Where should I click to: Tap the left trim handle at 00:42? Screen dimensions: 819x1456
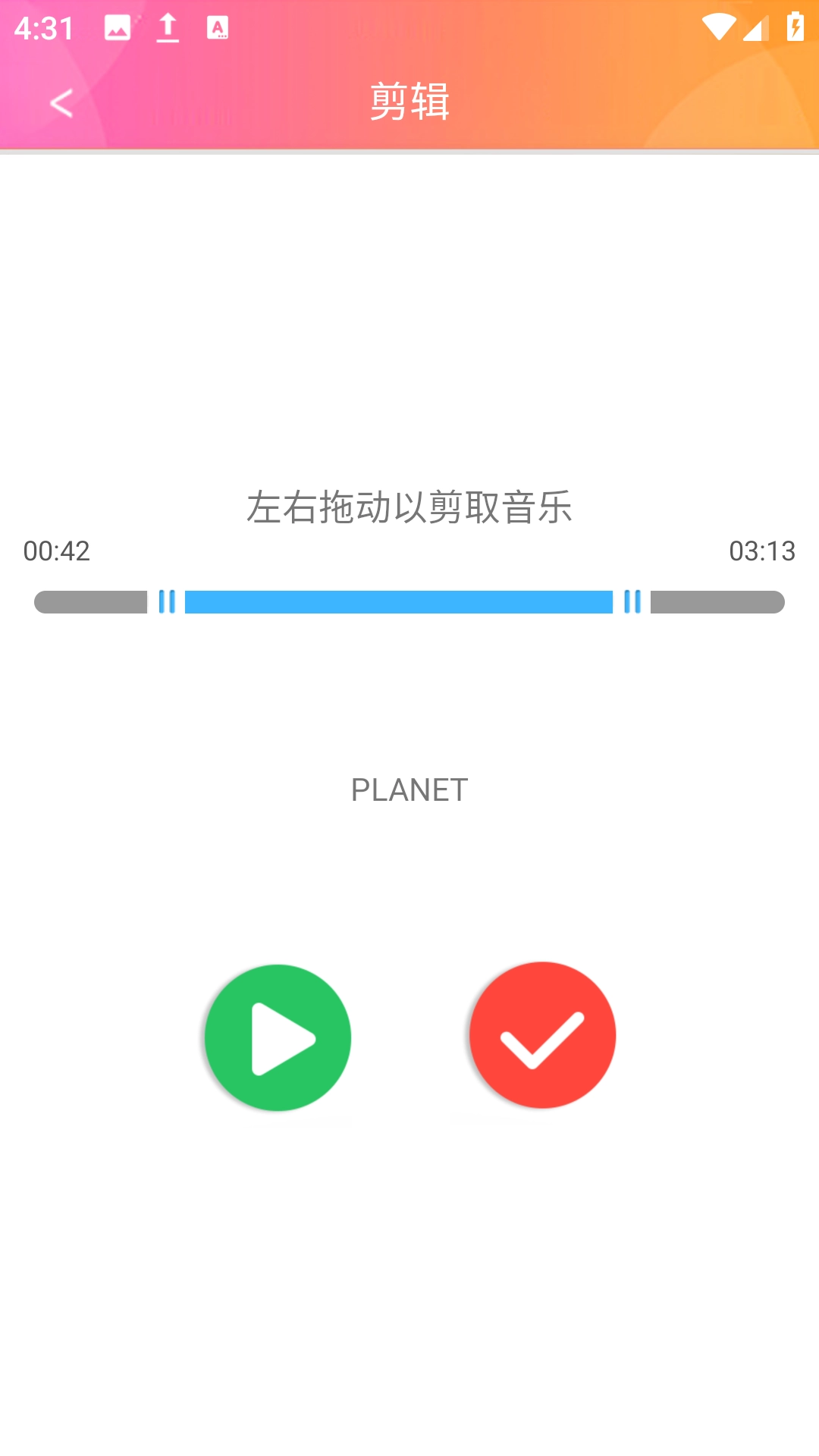(167, 602)
